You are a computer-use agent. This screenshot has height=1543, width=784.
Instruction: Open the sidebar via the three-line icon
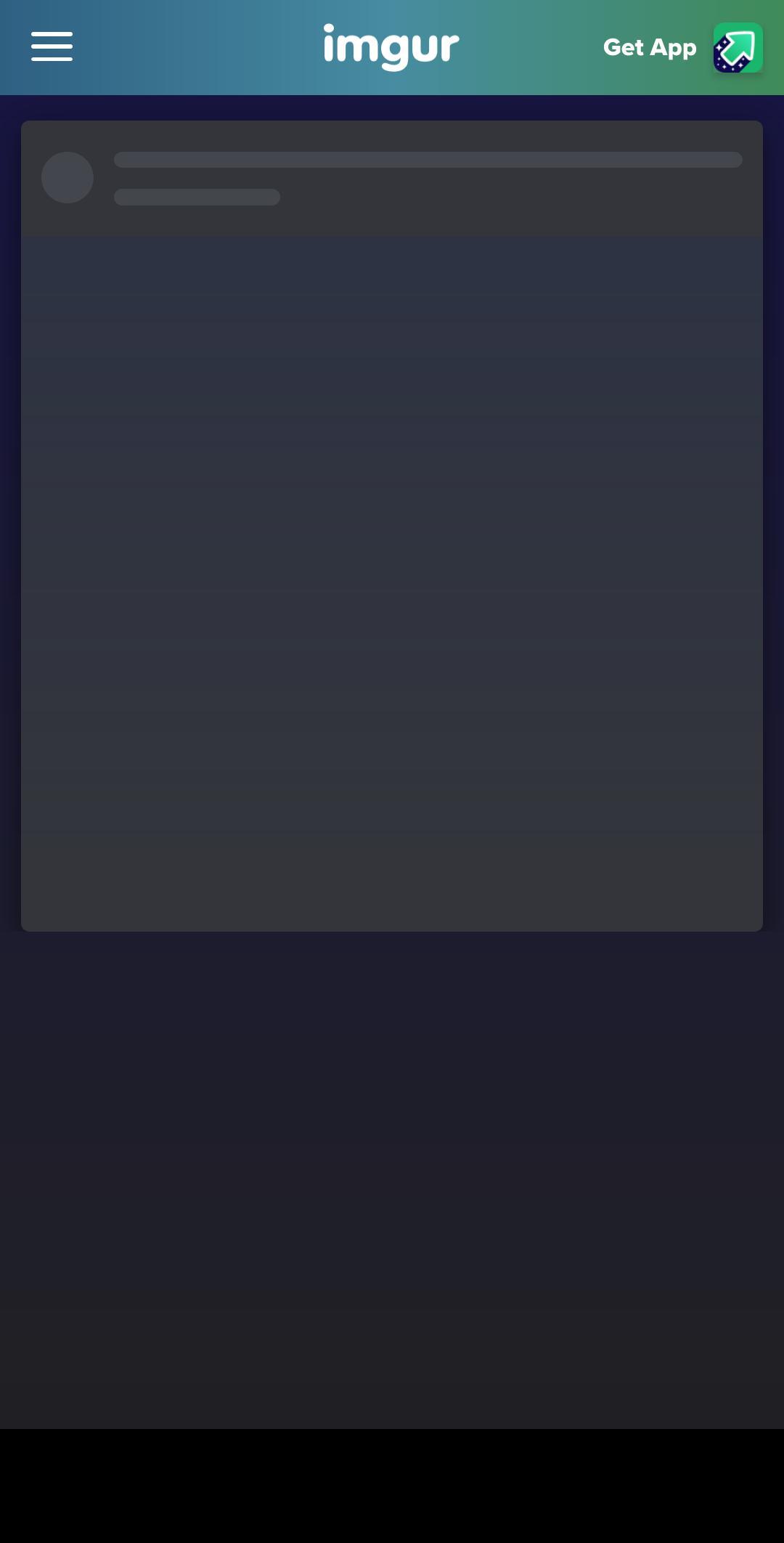pos(52,46)
